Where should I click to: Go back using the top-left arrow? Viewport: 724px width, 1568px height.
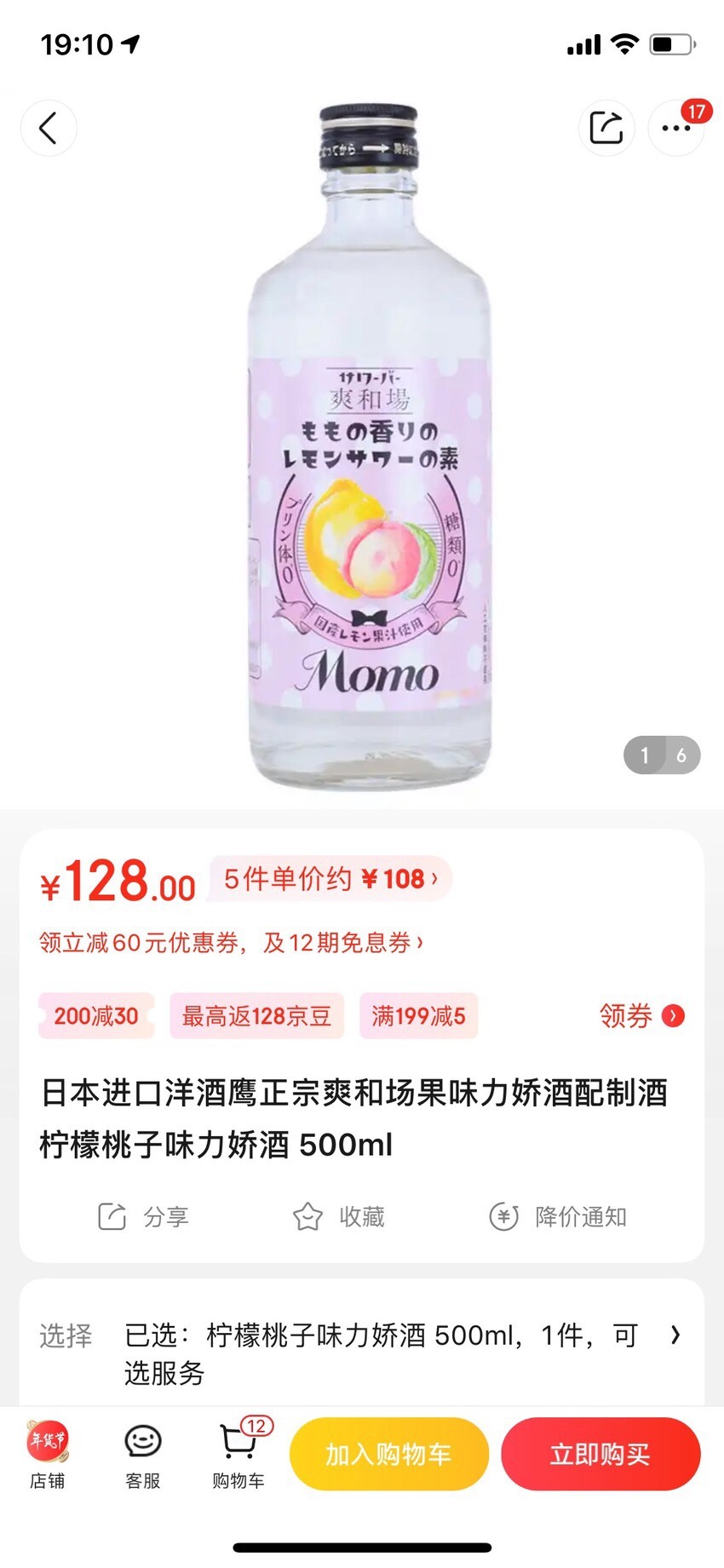coord(49,128)
